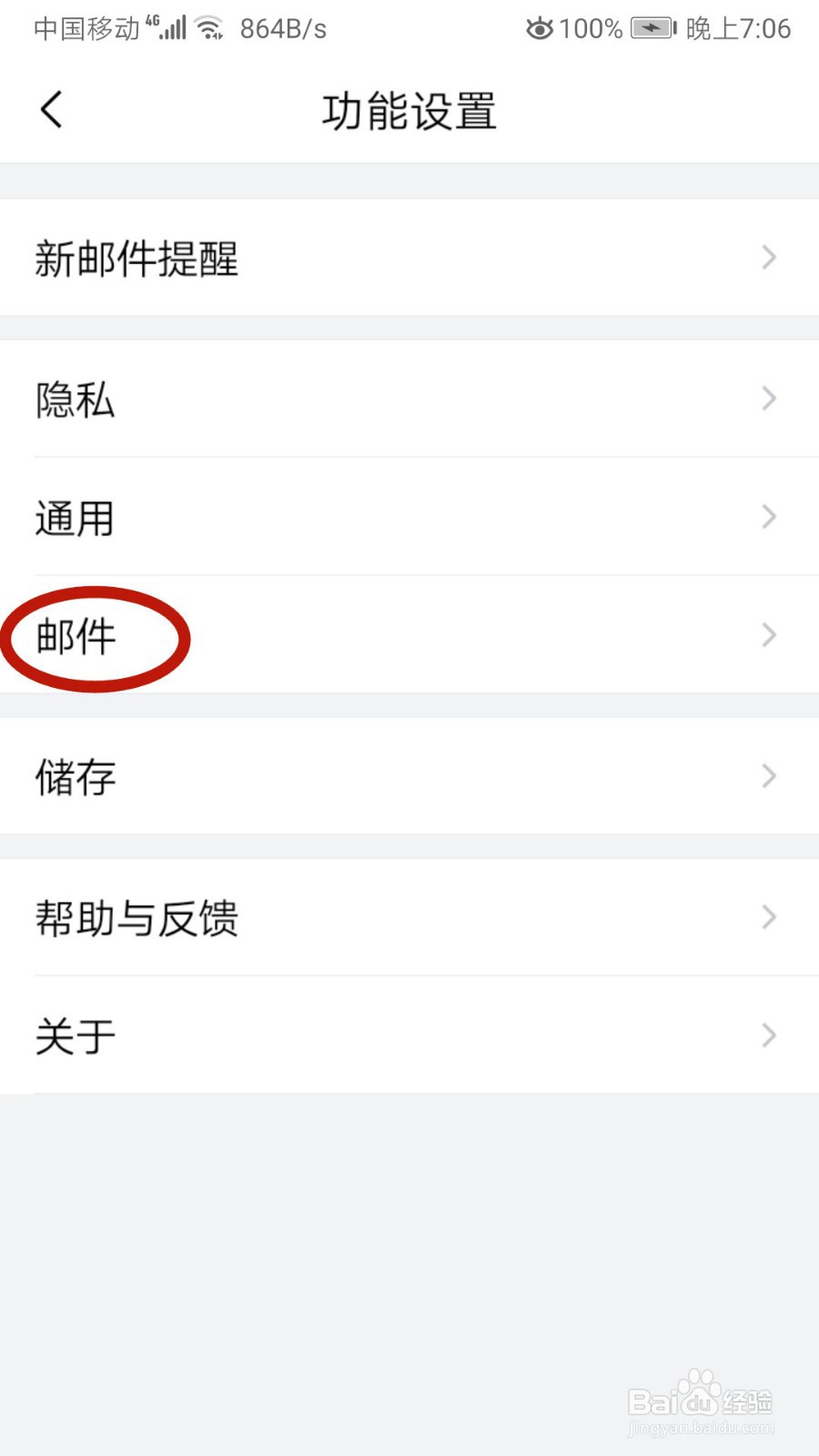Tap the back arrow icon

click(50, 109)
